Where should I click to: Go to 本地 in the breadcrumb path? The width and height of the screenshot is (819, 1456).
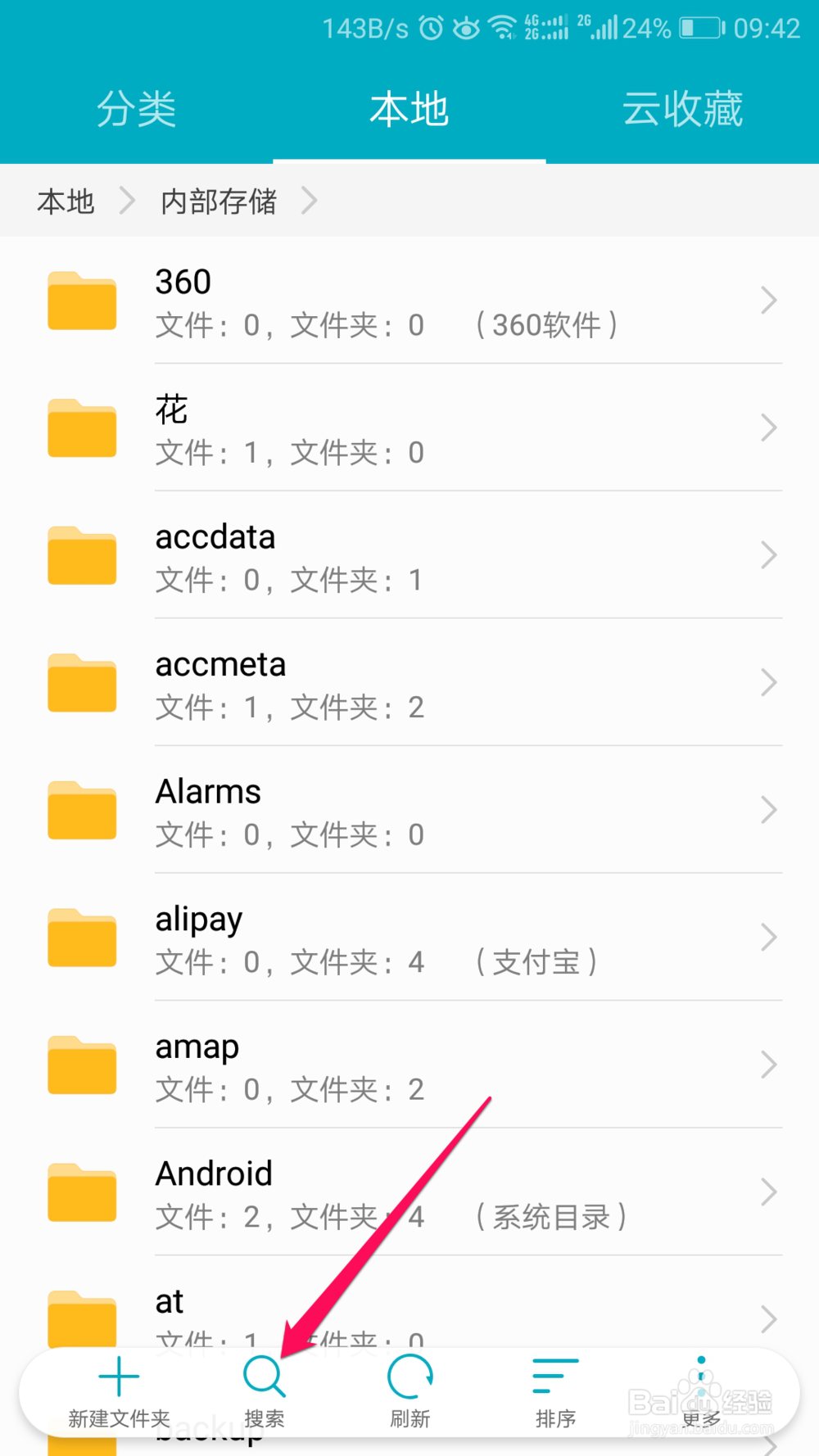tap(66, 201)
